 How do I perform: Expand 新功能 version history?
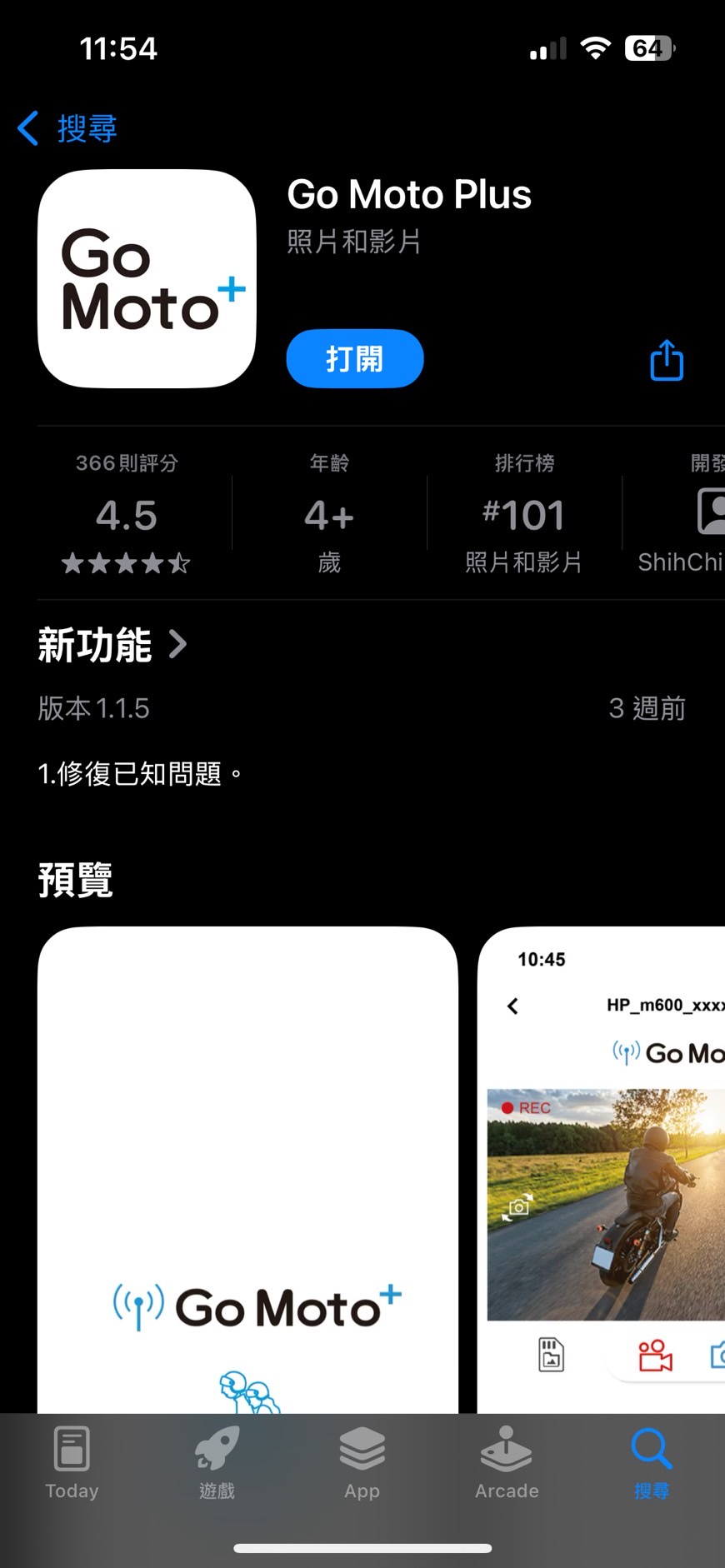coord(112,645)
